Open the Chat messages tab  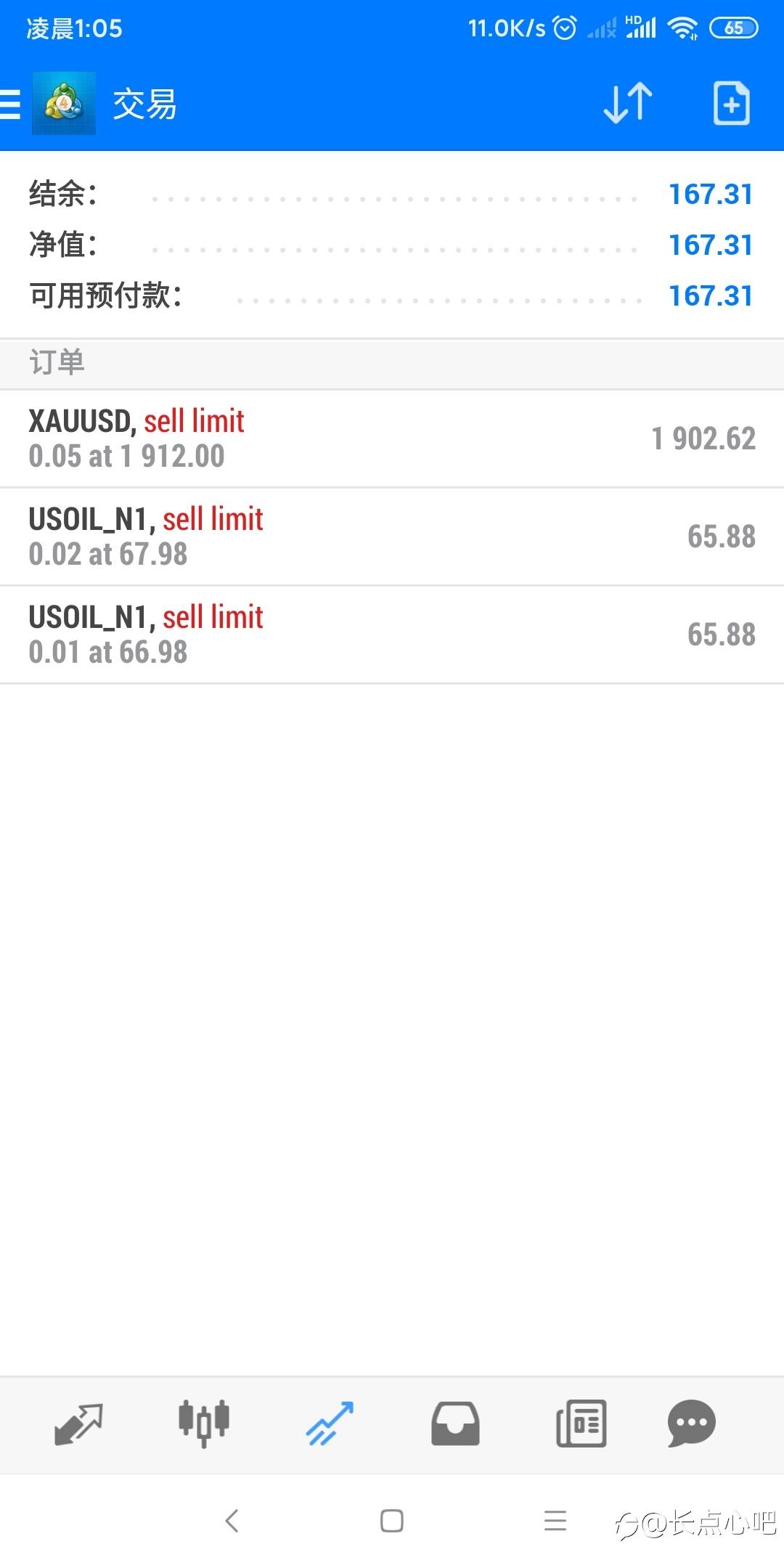pos(691,1424)
